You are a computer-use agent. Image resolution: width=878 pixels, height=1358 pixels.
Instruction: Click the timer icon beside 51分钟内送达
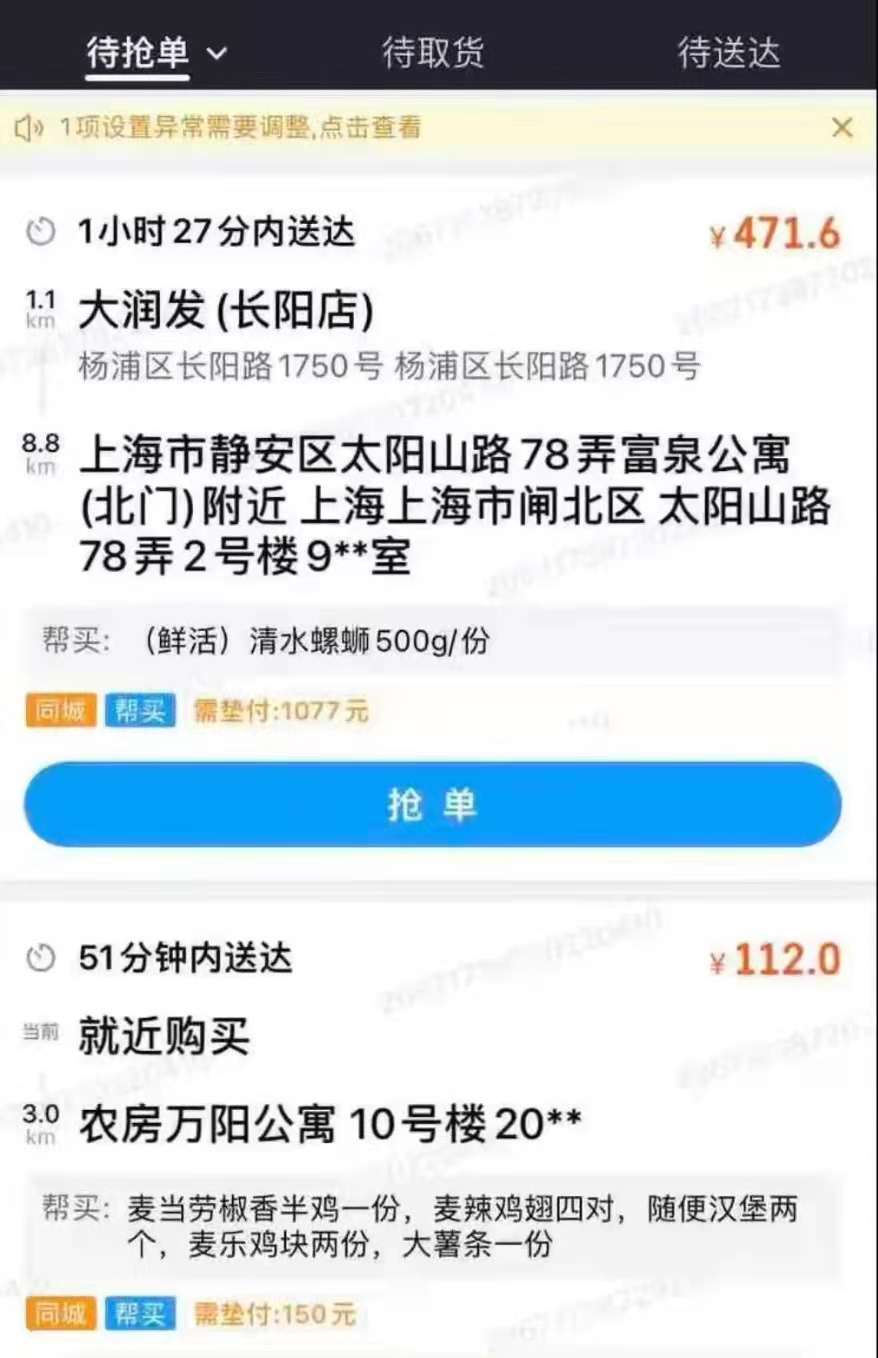pyautogui.click(x=39, y=958)
